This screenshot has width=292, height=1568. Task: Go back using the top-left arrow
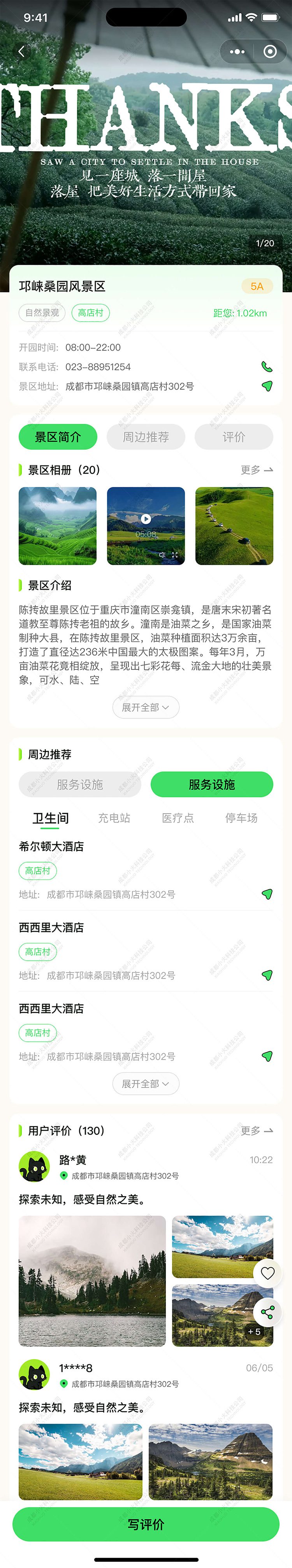point(22,52)
